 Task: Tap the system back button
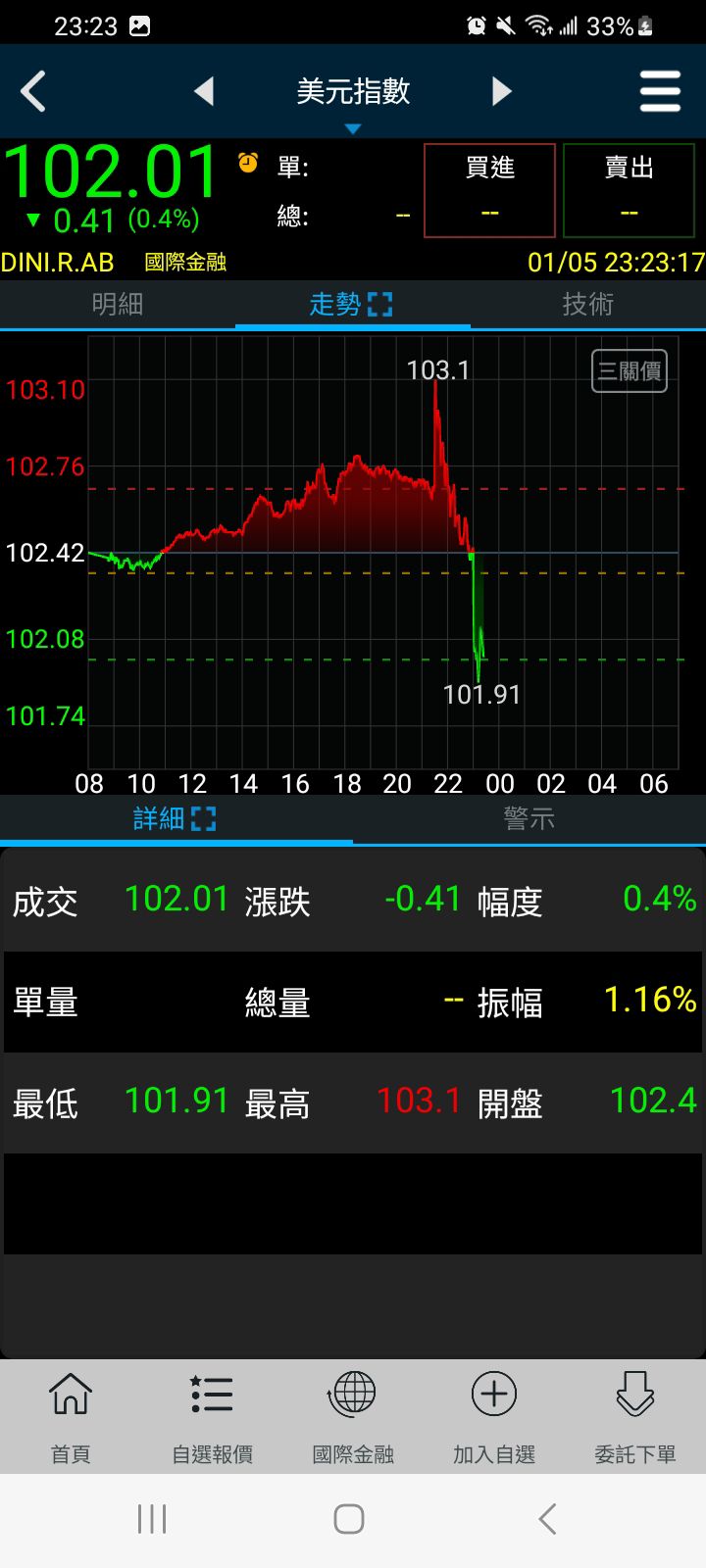pyautogui.click(x=547, y=1519)
